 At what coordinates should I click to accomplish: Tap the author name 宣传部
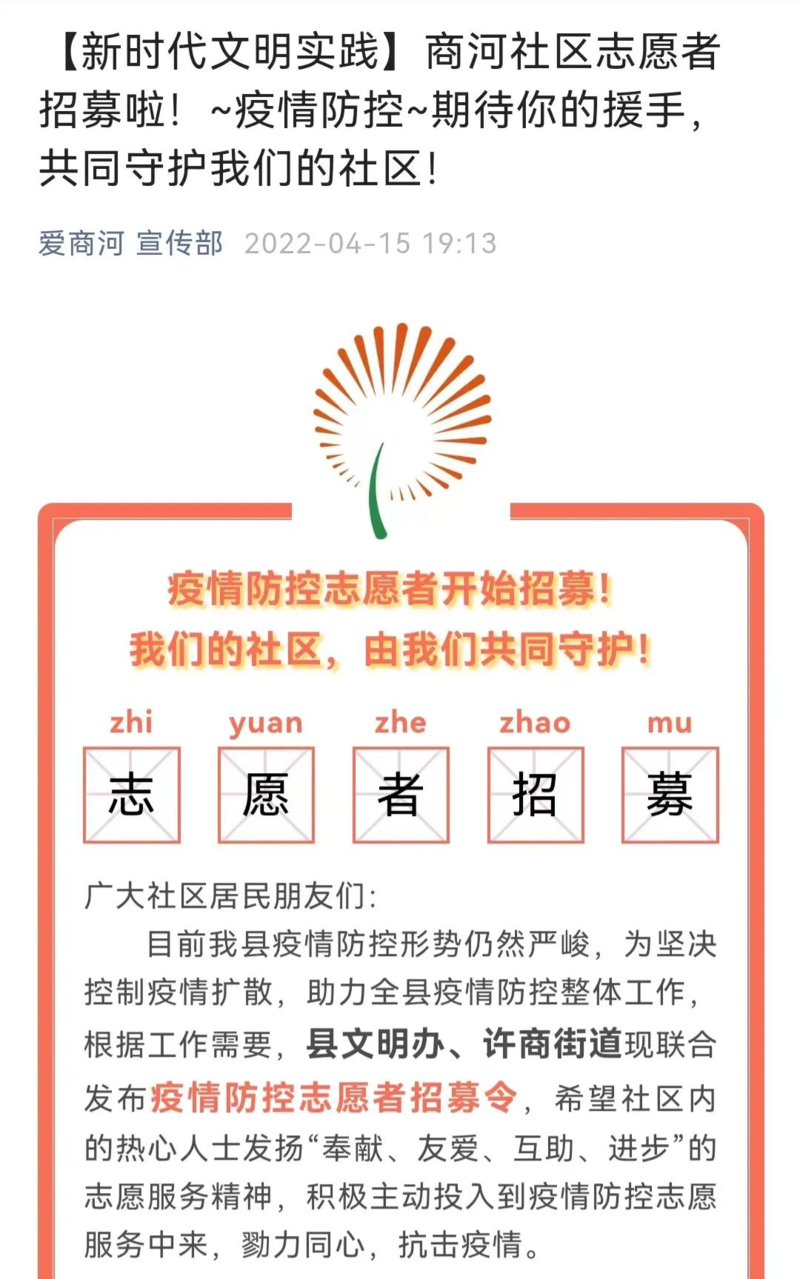coord(179,243)
